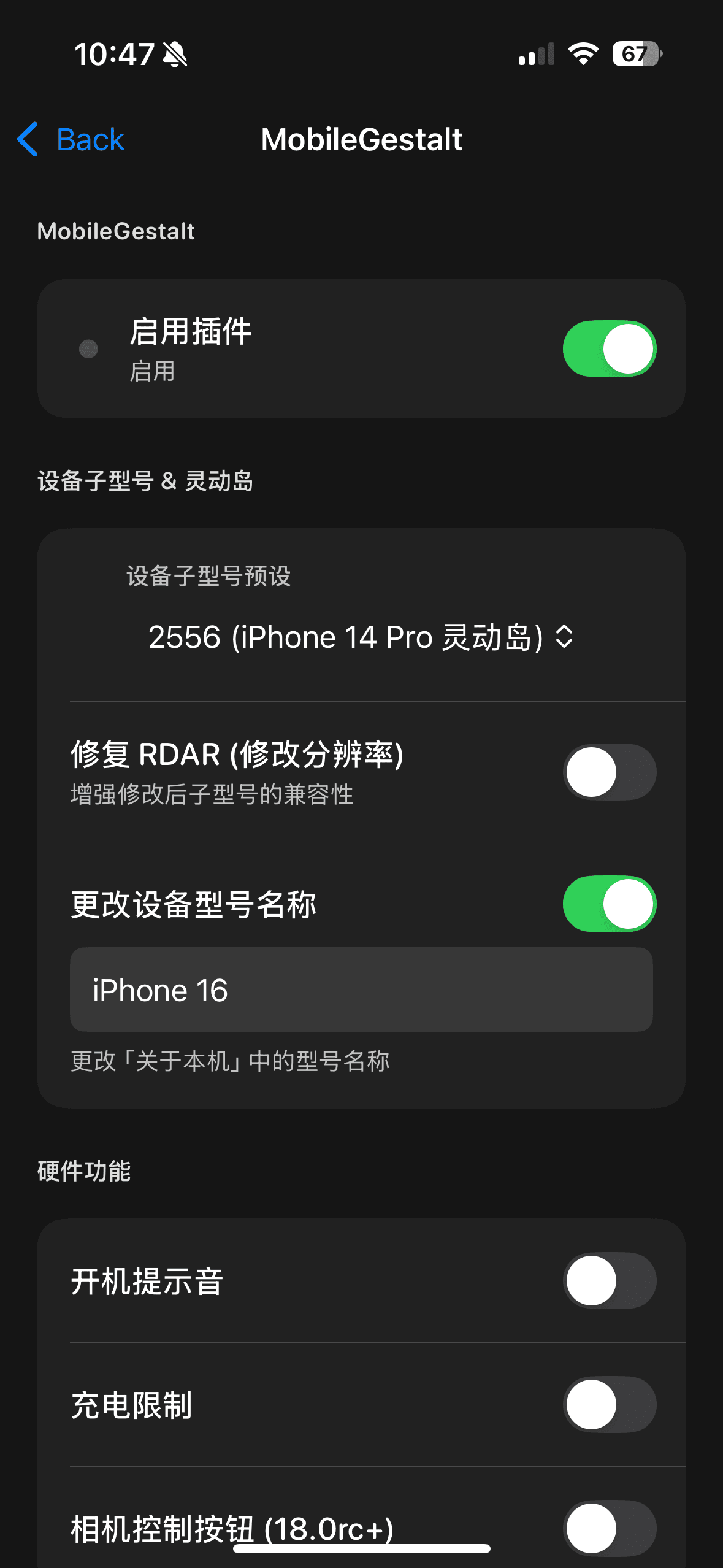The height and width of the screenshot is (1568, 723).
Task: Toggle 相机控制按钮 (18.0rc+) on
Action: click(x=609, y=1528)
